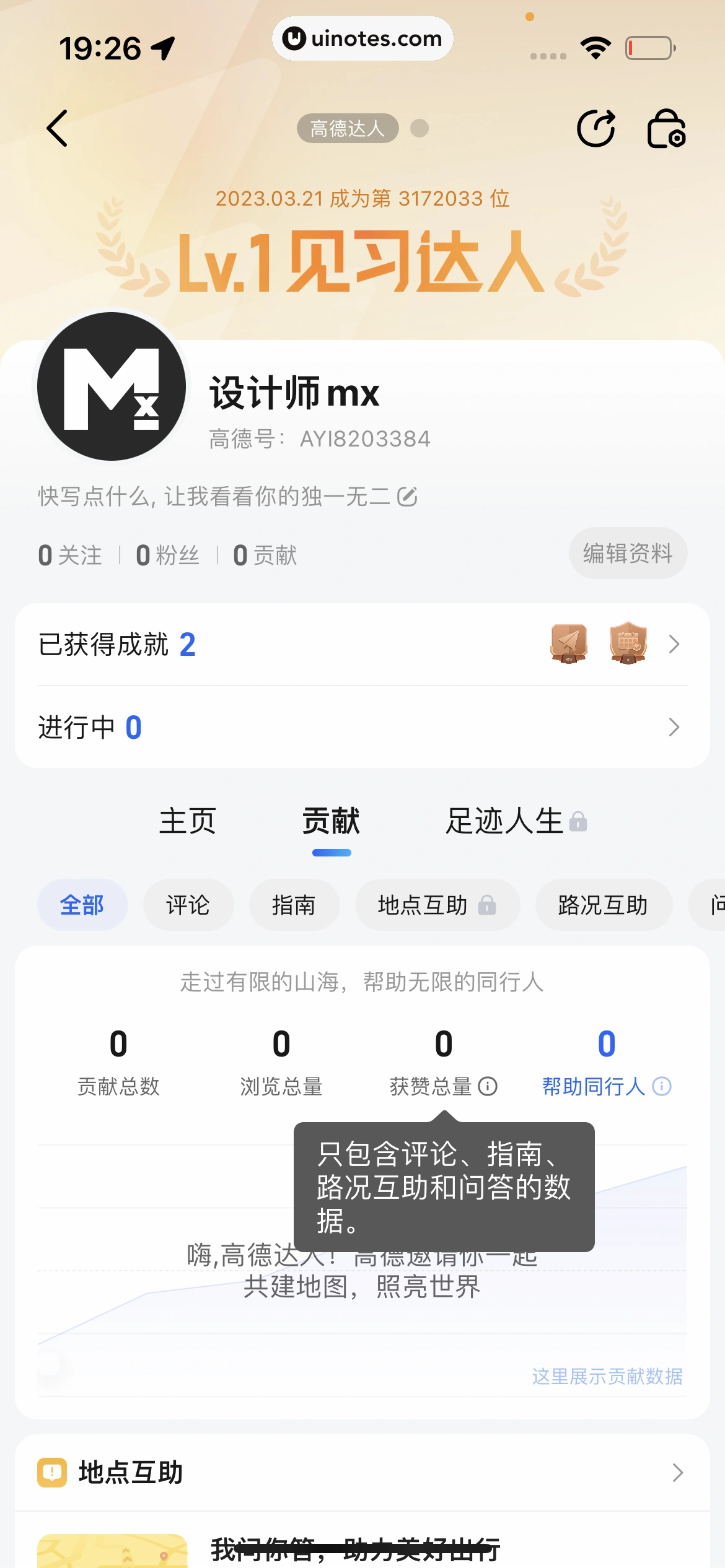Click the 这里展示贡献数据 link
The height and width of the screenshot is (1568, 725).
coord(607,1376)
